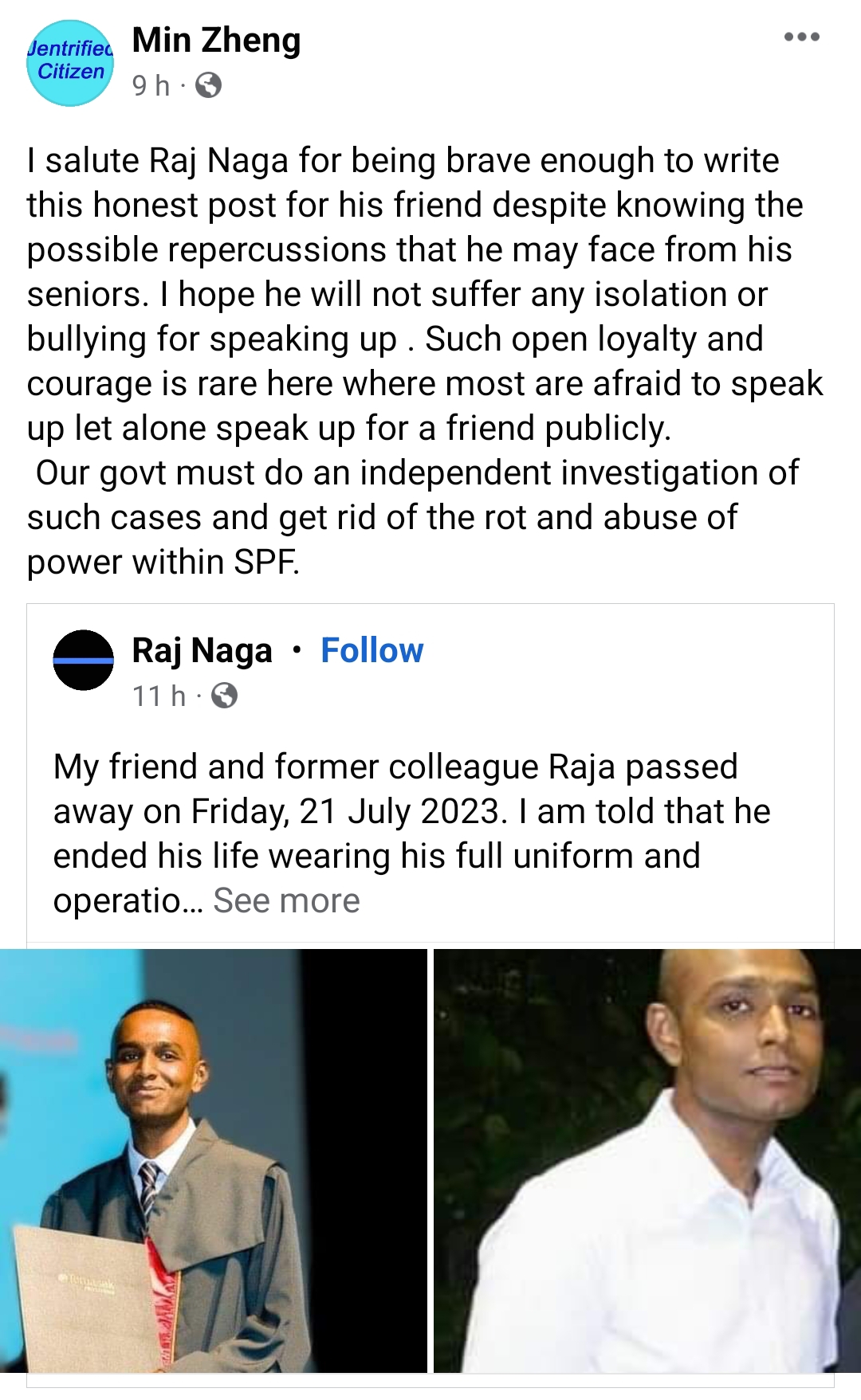Expand shared post with See more
This screenshot has width=861, height=1400.
[x=286, y=900]
